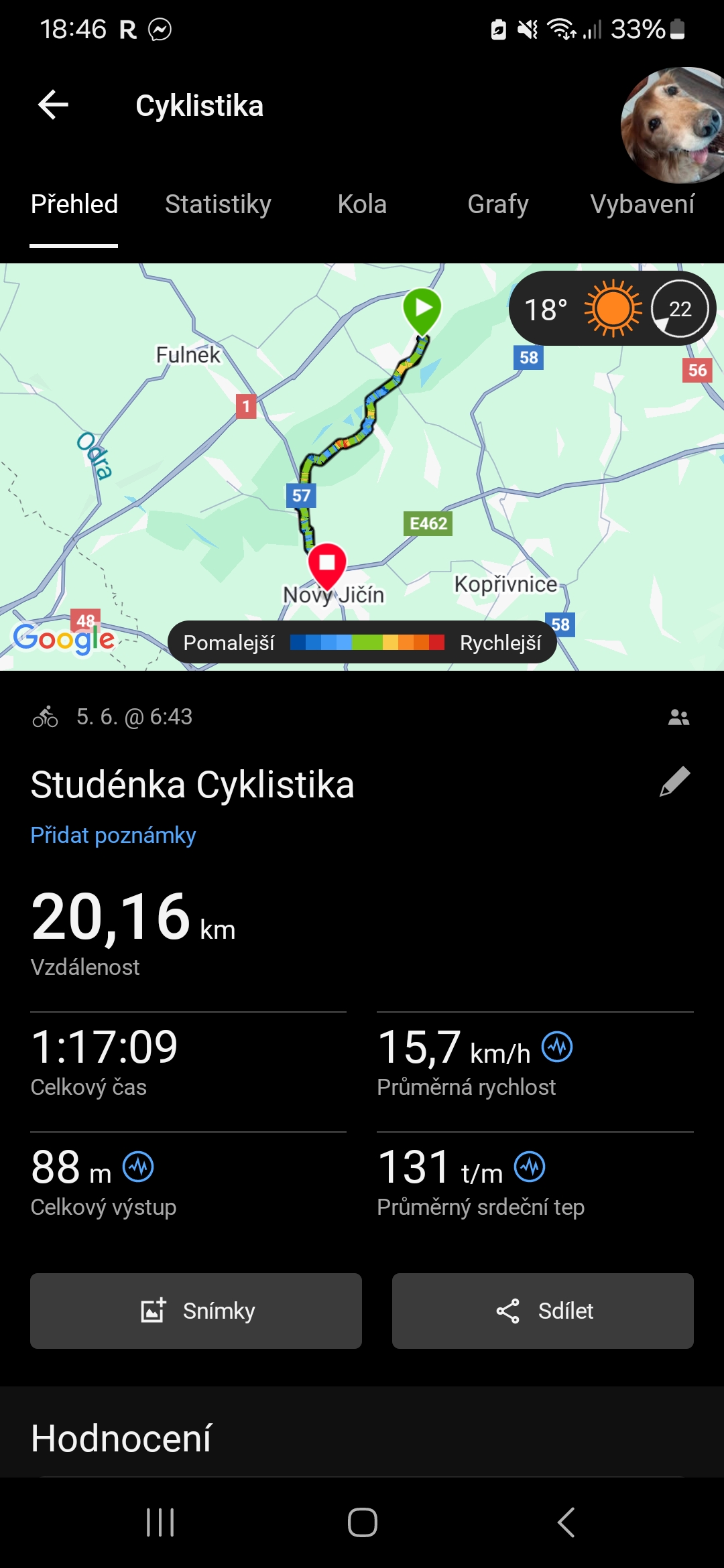Viewport: 724px width, 1568px height.
Task: Open the dog profile picture
Action: coord(674,125)
